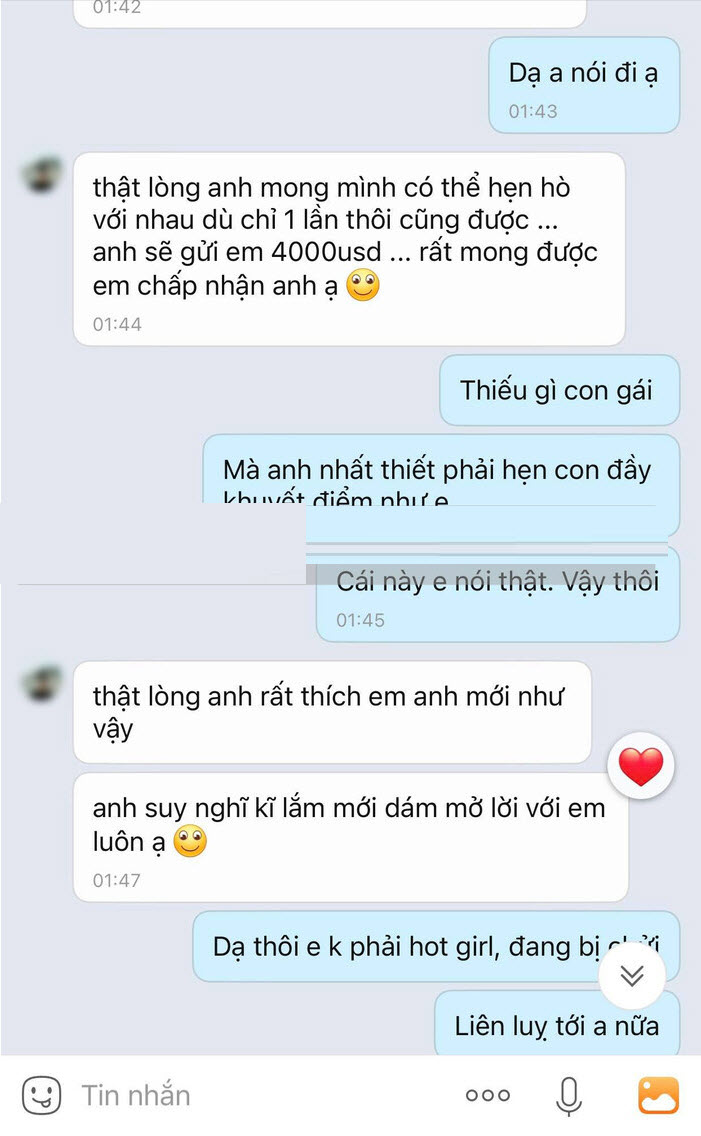Image resolution: width=701 pixels, height=1136 pixels.
Task: Jump to latest messages with down arrow
Action: pyautogui.click(x=632, y=976)
